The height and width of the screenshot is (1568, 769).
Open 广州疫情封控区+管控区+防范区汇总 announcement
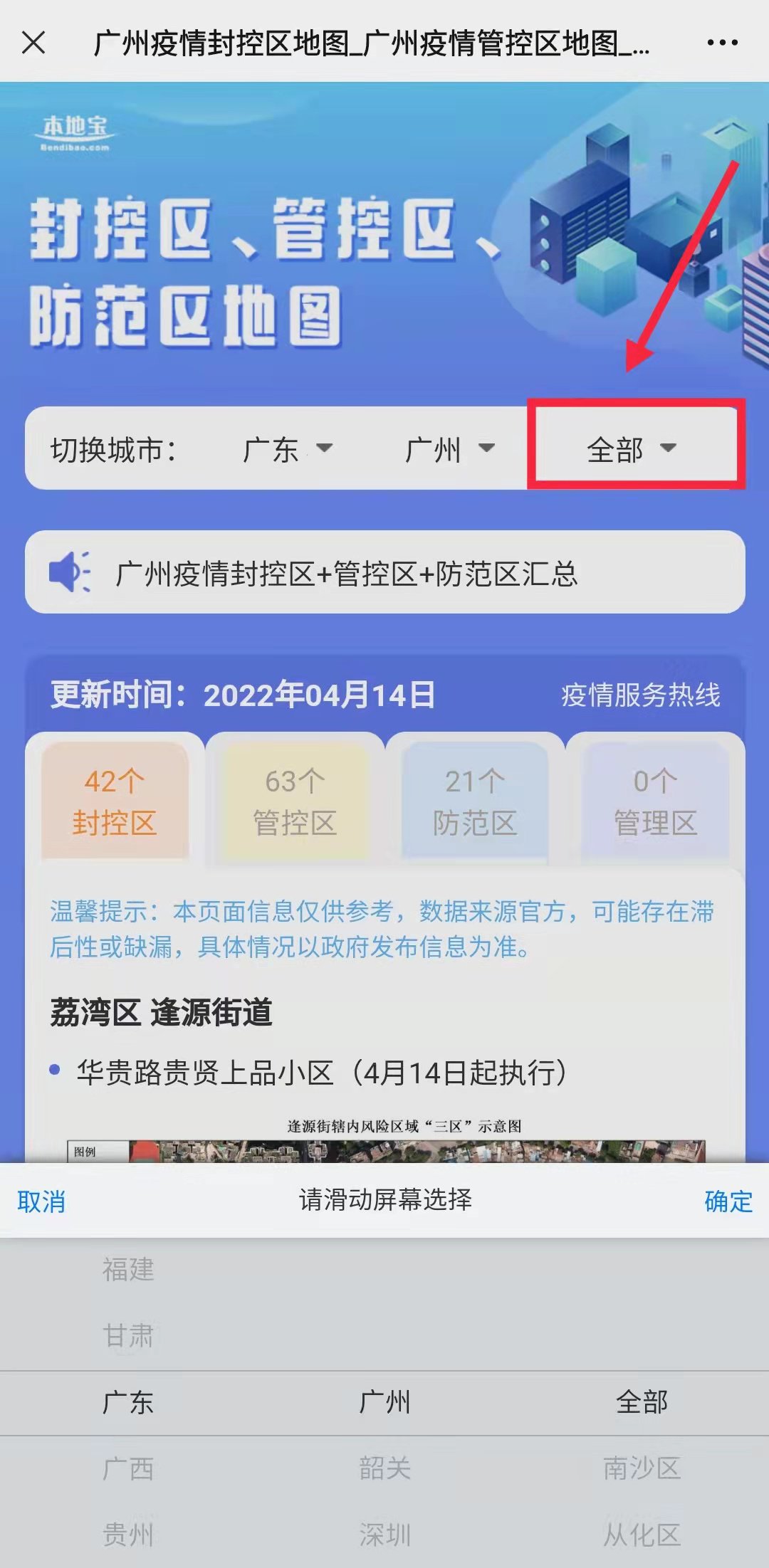(347, 573)
